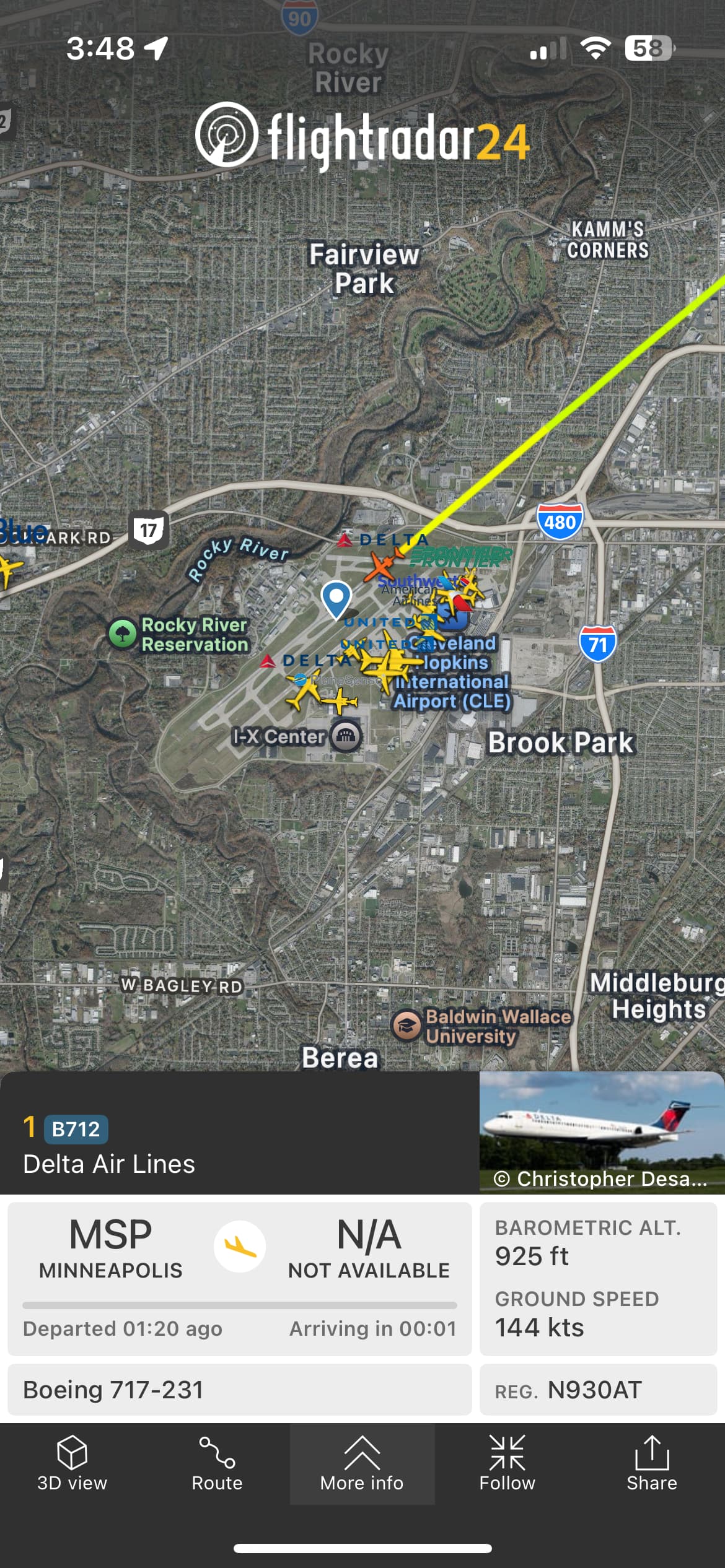The image size is (725, 1568).
Task: Open the Delta aircraft photo
Action: click(x=601, y=1132)
